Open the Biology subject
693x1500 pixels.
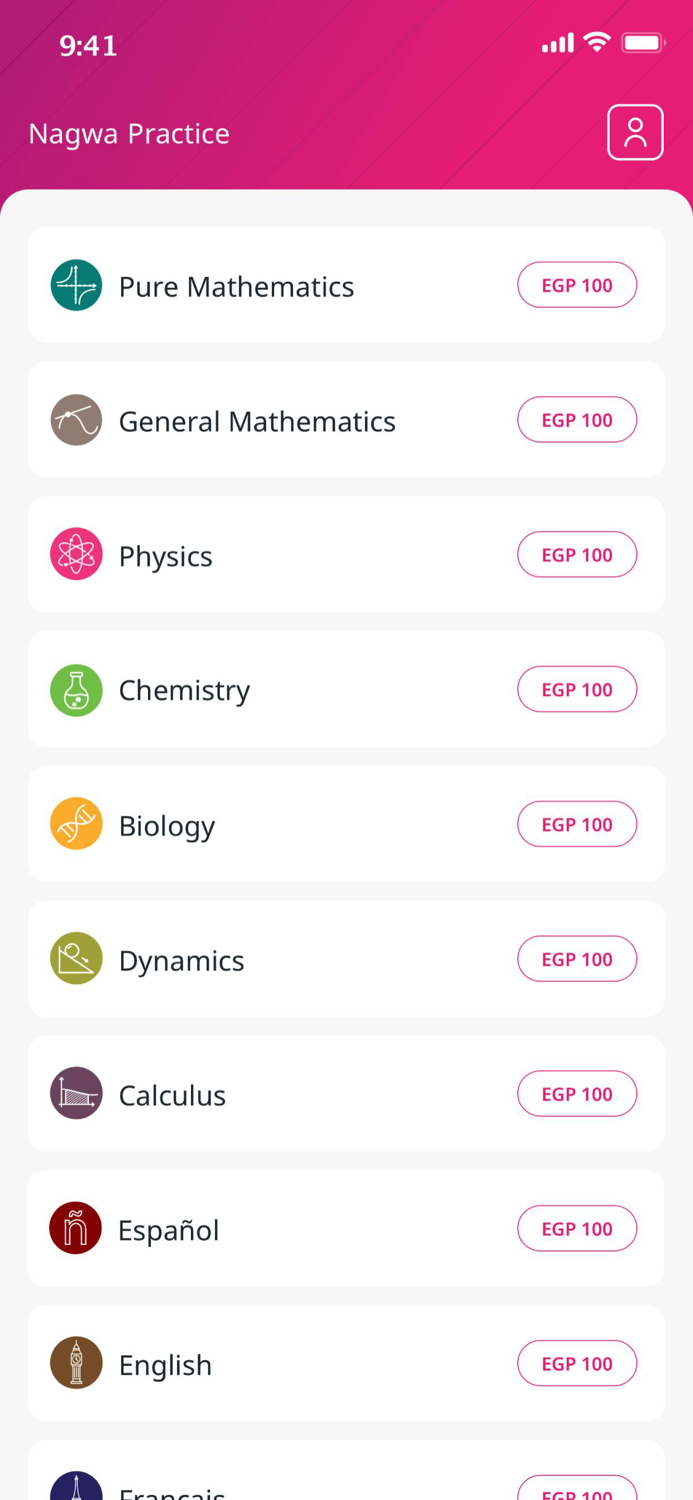coord(167,825)
